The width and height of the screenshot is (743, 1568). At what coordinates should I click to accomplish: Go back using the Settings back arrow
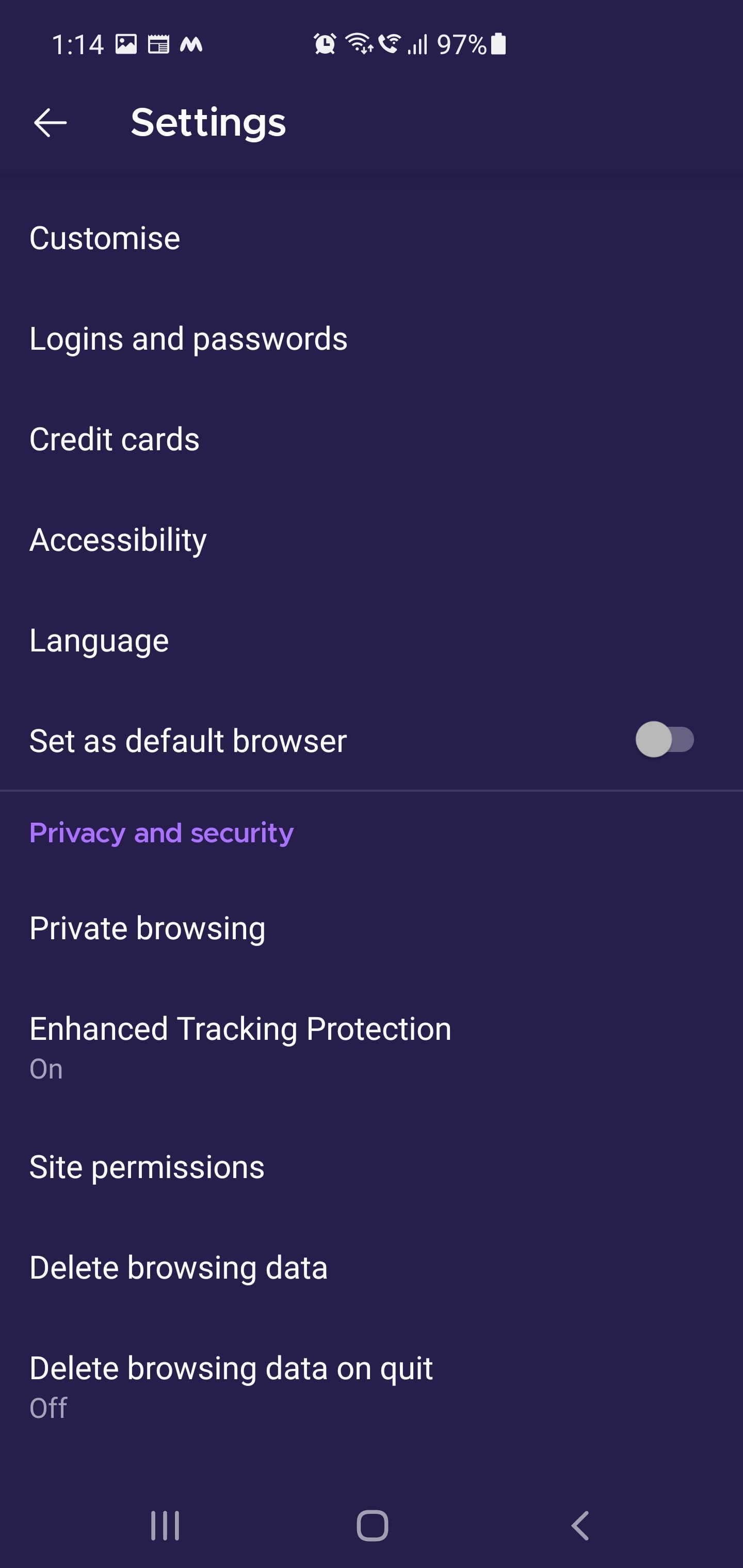pos(50,122)
